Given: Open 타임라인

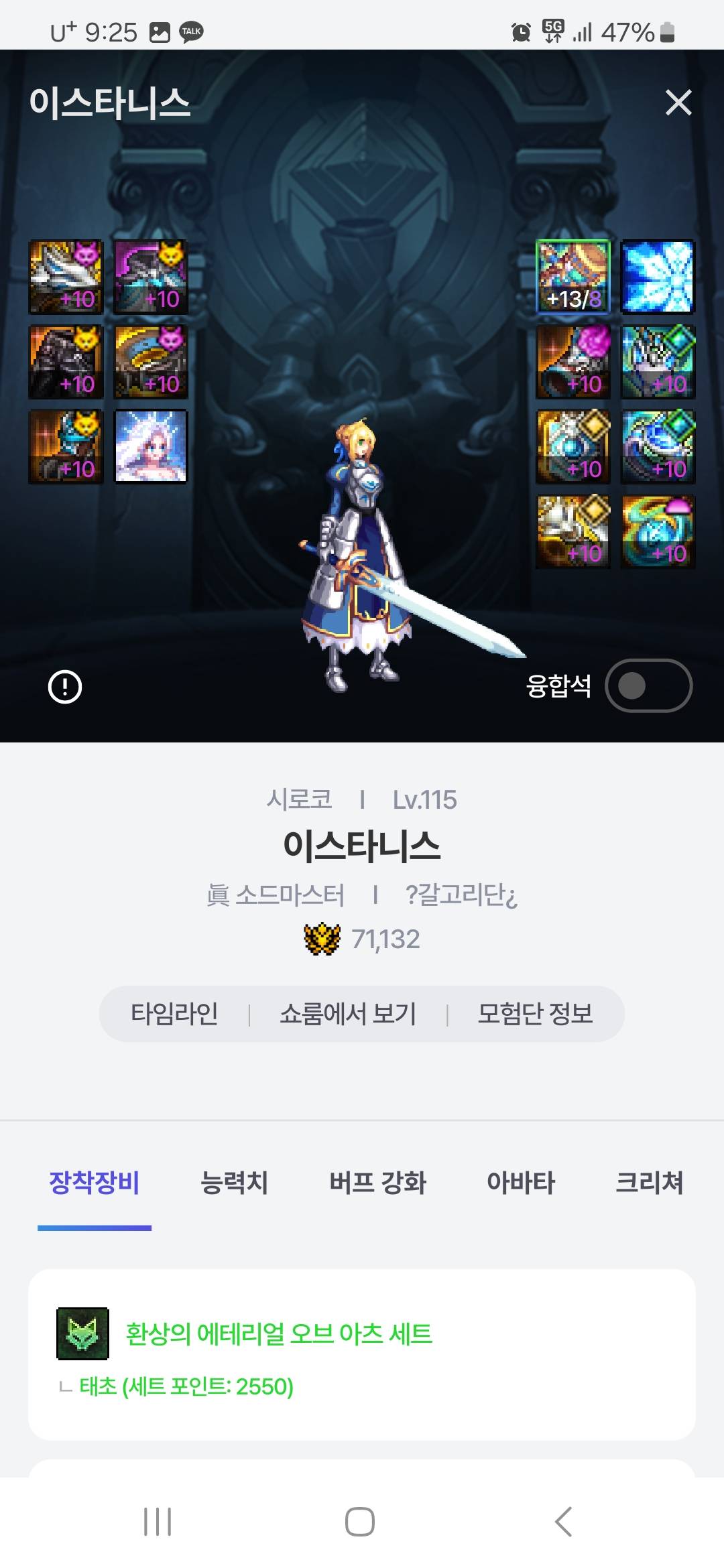Looking at the screenshot, I should (174, 1014).
